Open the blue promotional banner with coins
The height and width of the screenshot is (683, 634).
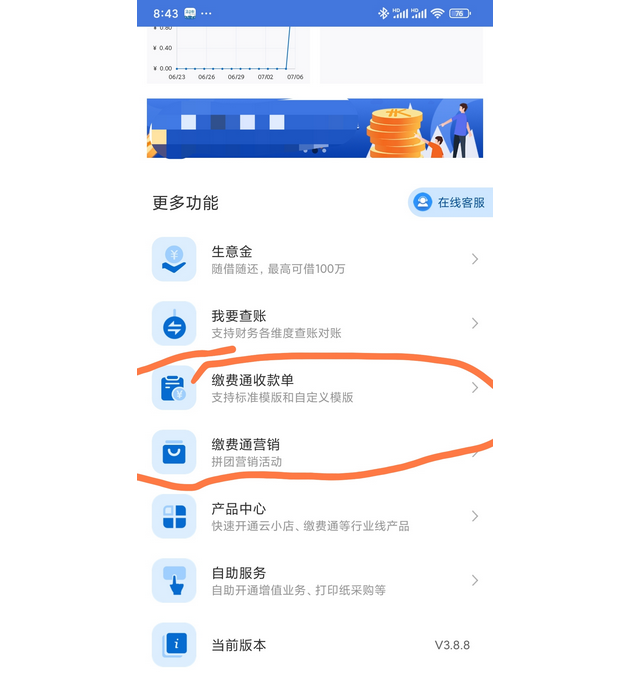315,128
